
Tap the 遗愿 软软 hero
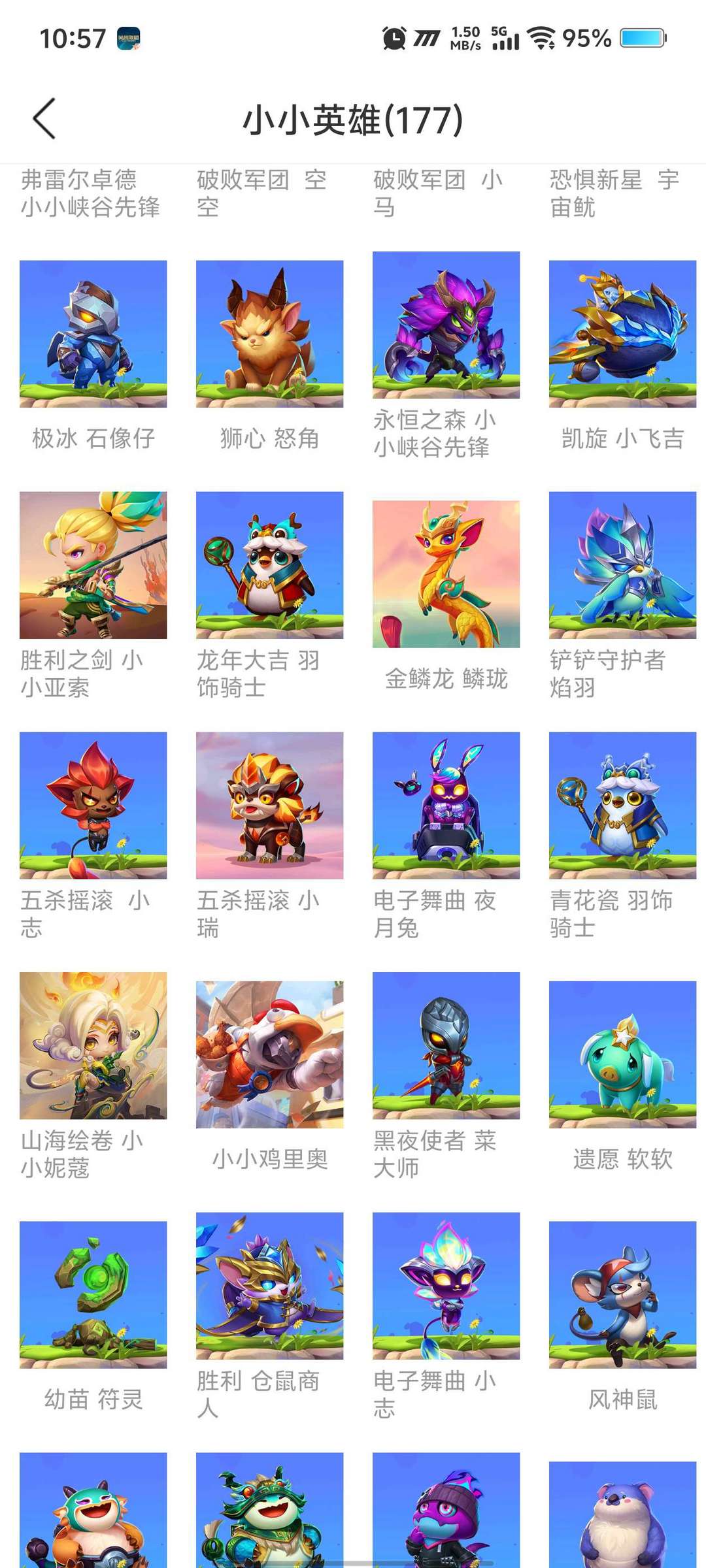click(622, 1054)
